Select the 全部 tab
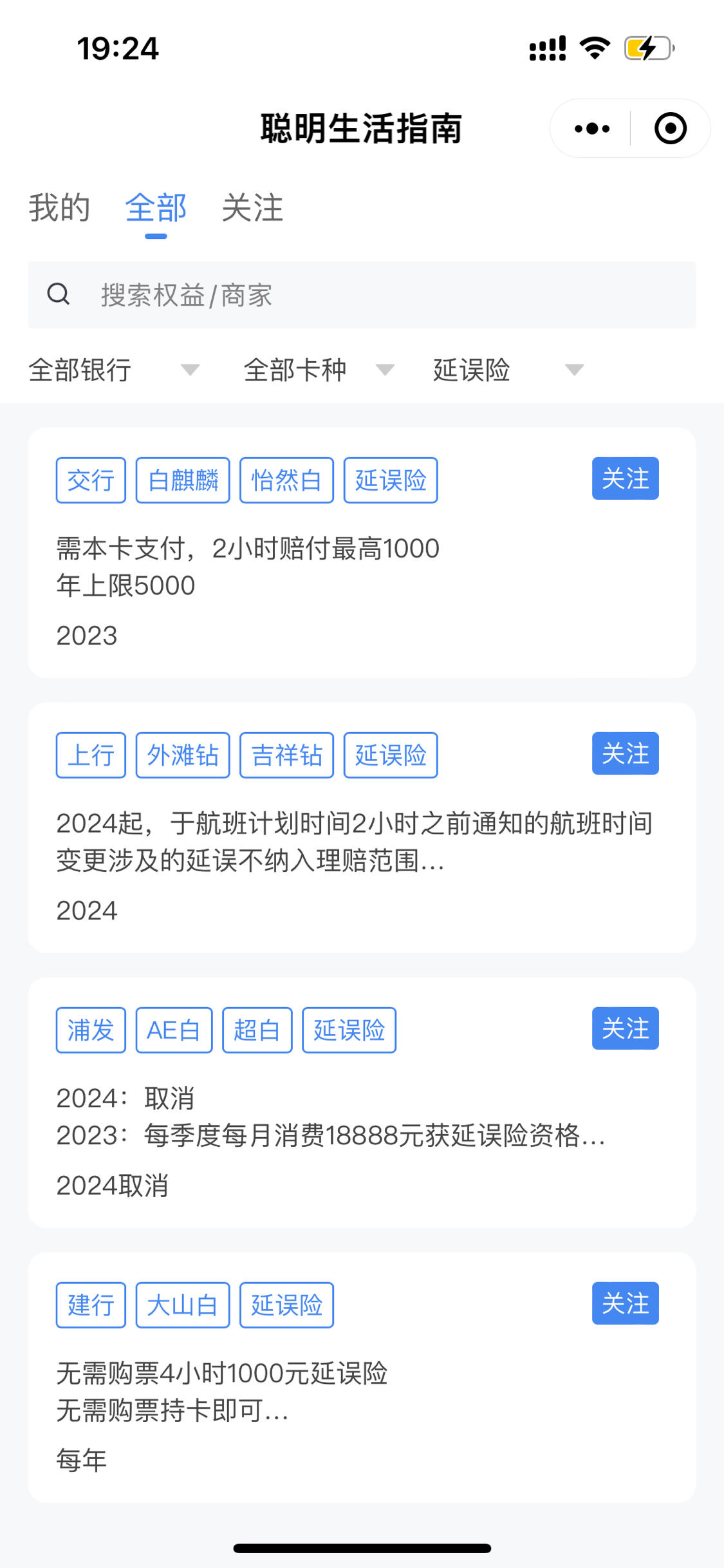 tap(156, 208)
